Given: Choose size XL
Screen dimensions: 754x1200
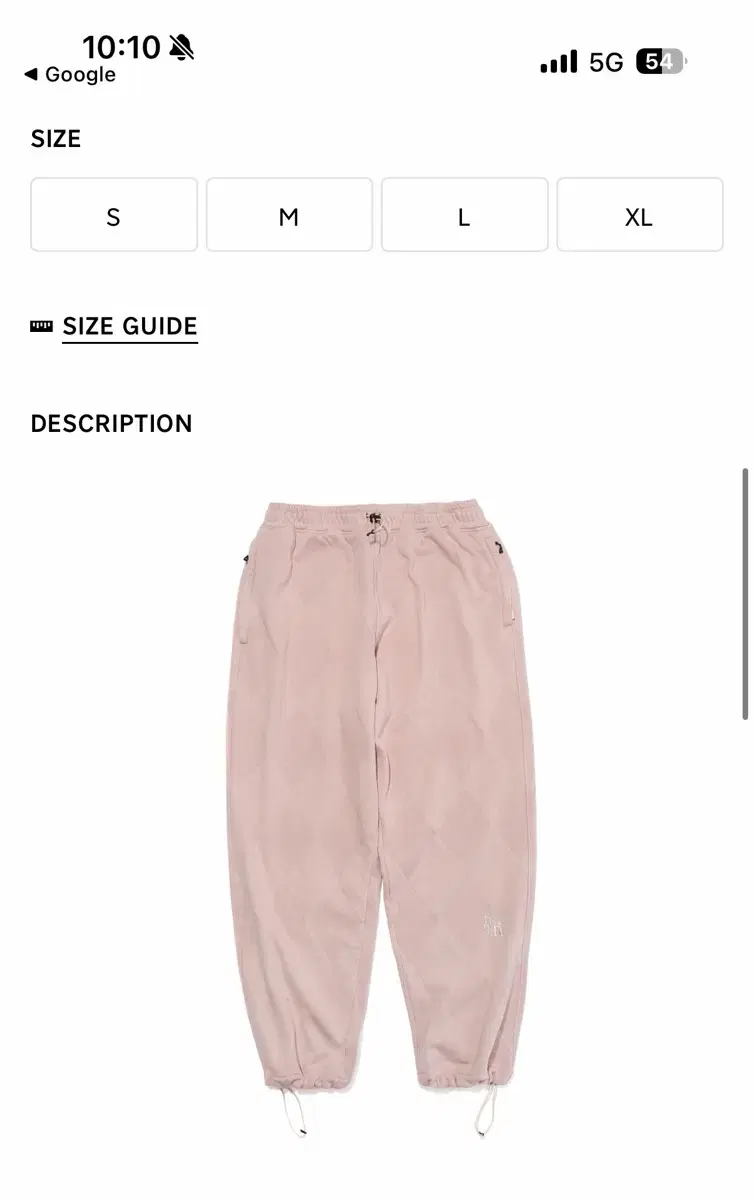Looking at the screenshot, I should point(640,214).
